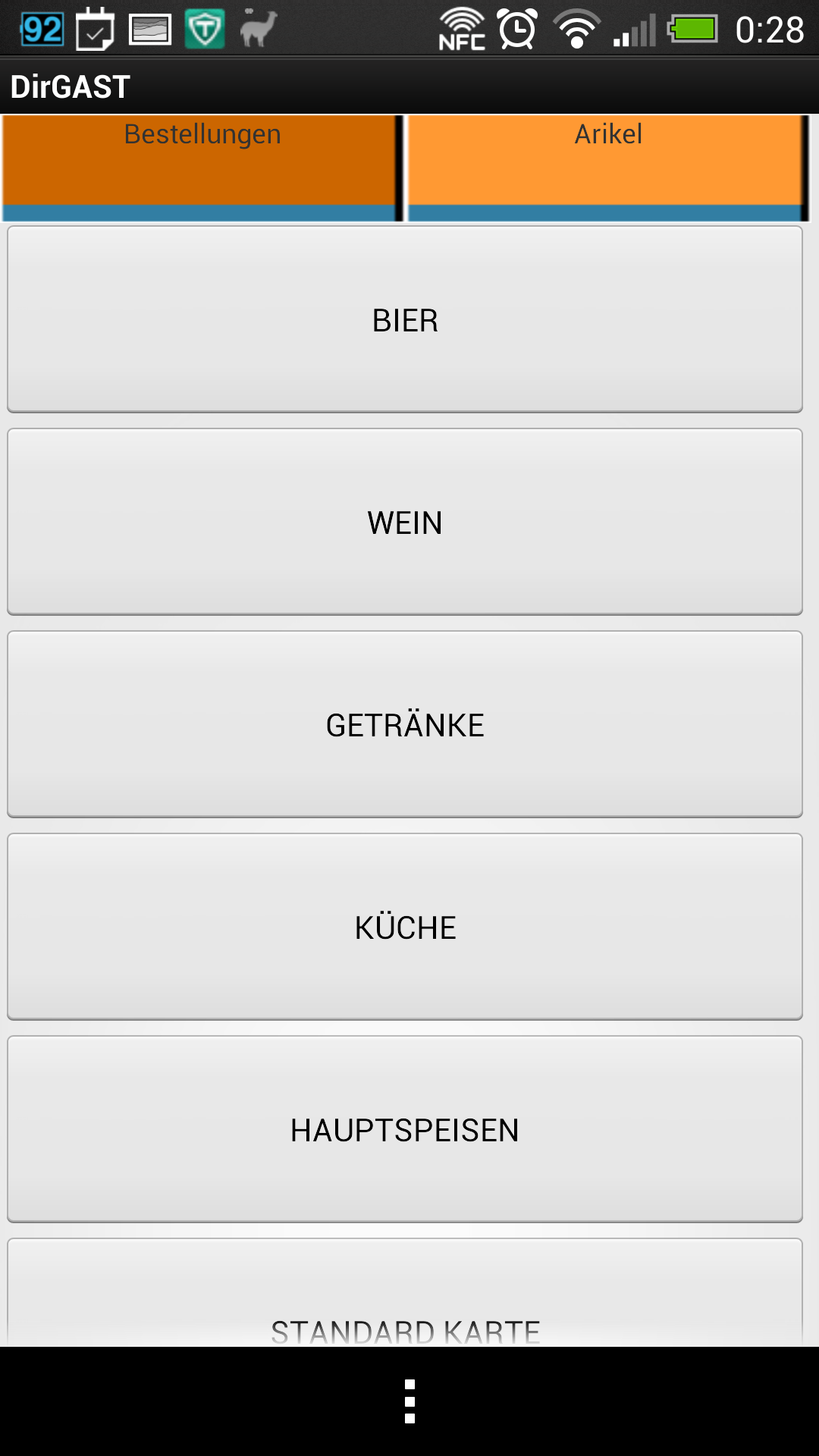Open the GETRÄNKE category
Screen dimensions: 819x1456
click(x=405, y=724)
